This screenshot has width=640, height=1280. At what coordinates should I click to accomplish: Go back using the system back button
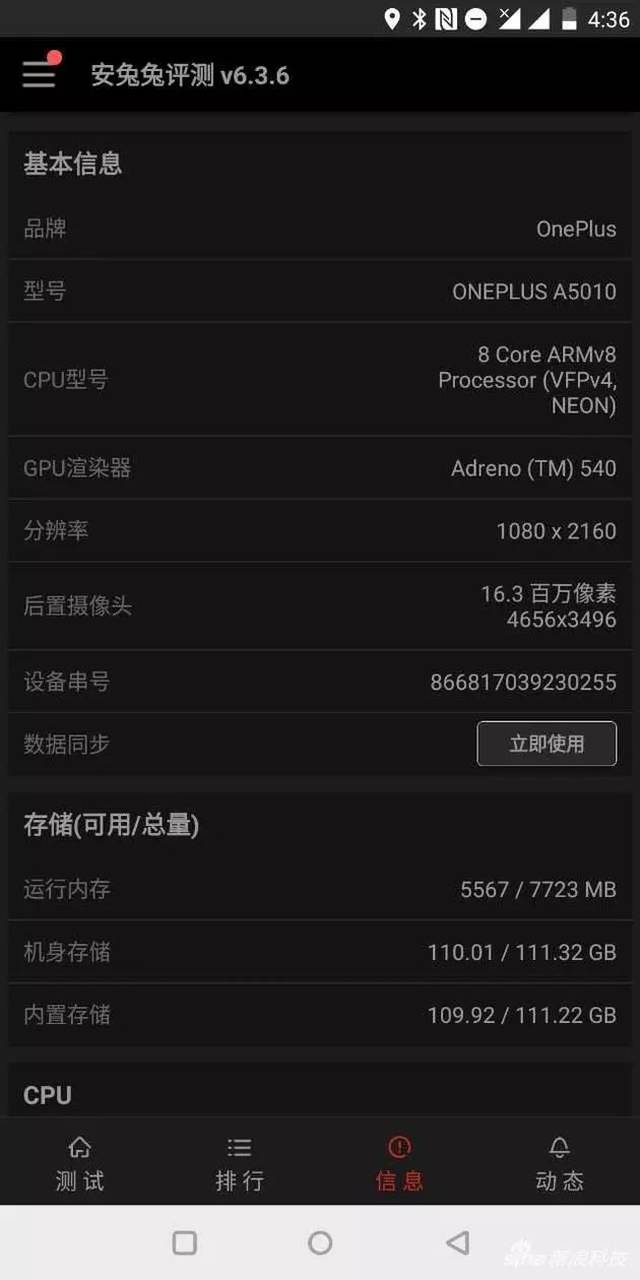pos(457,1242)
